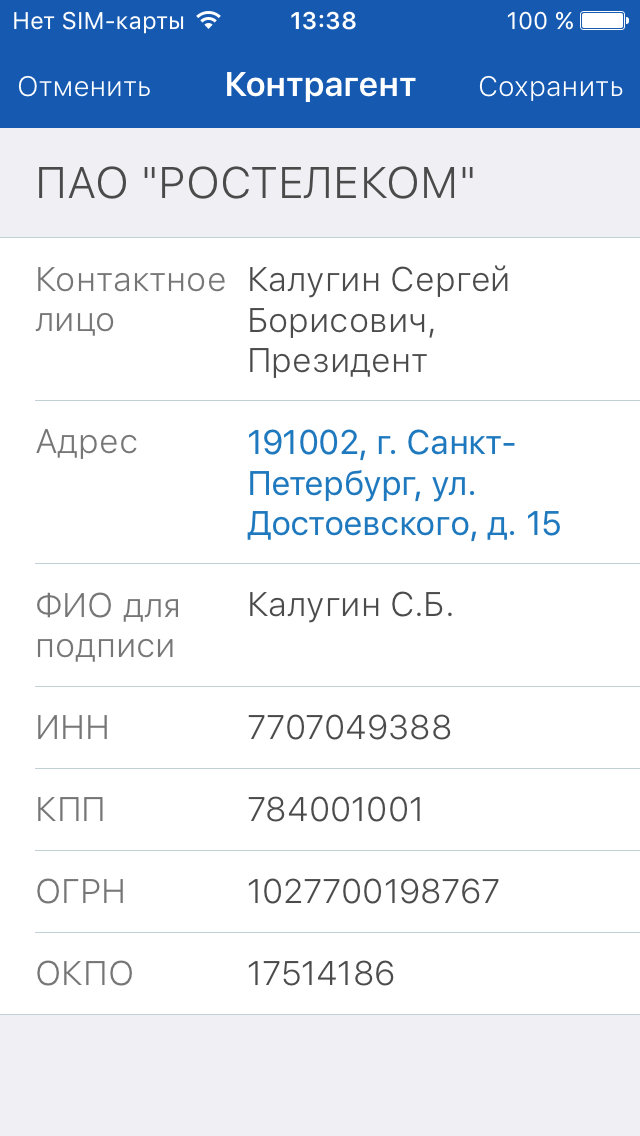Open the address link 191002, г. Санкт-Петербург

tap(404, 483)
